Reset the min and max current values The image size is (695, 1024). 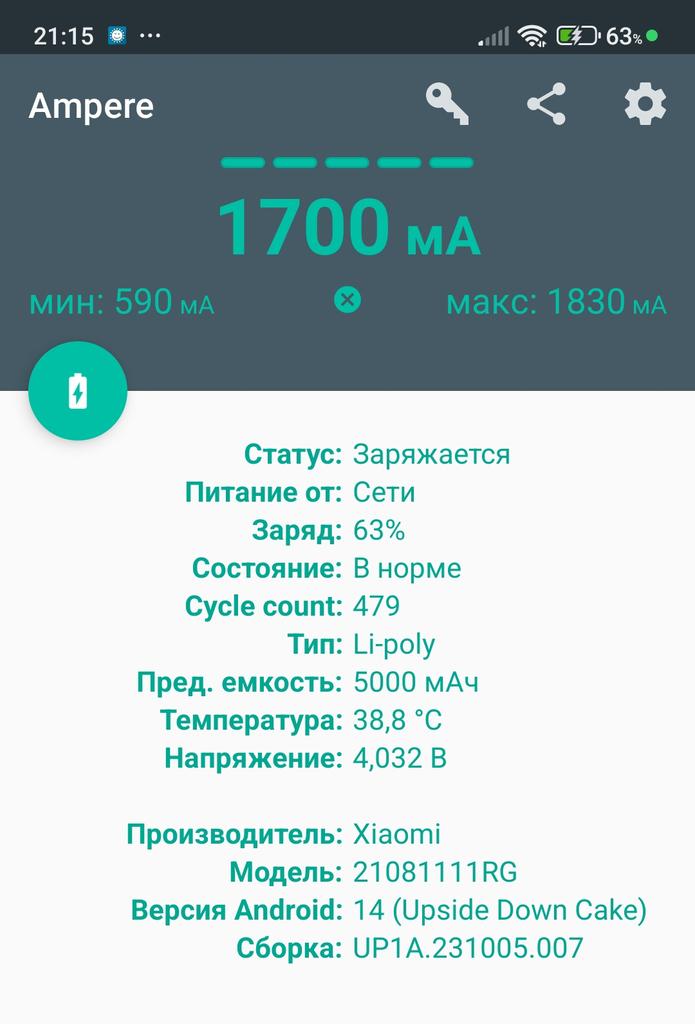point(347,299)
